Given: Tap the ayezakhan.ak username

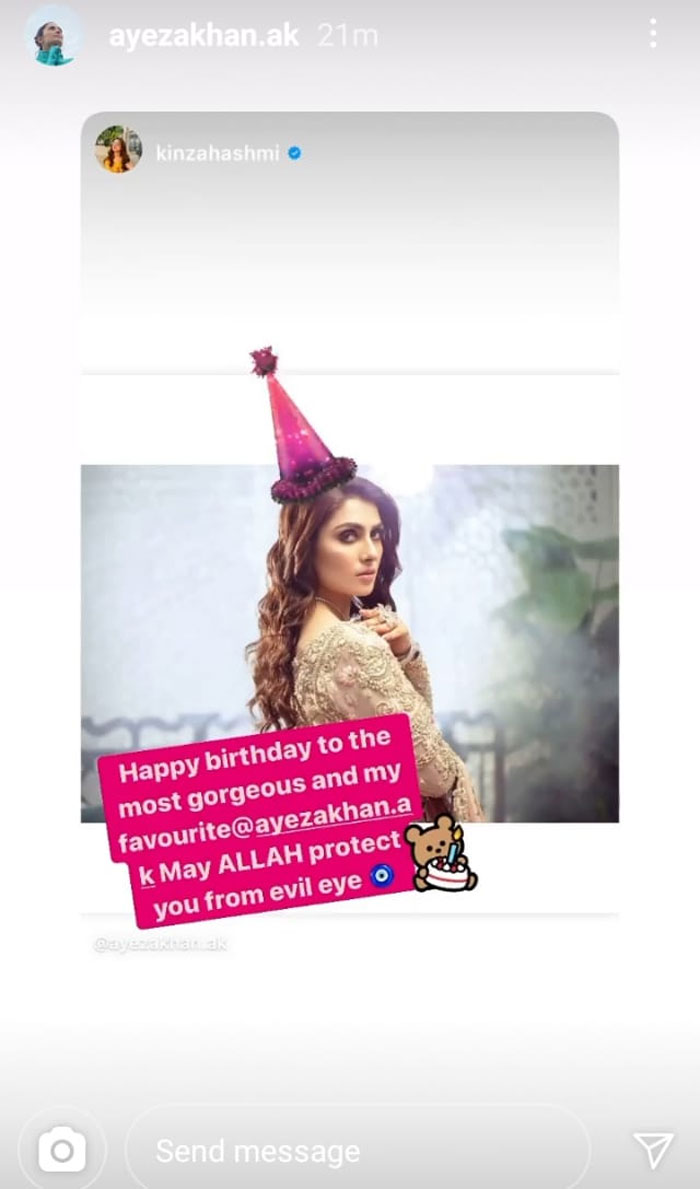Looking at the screenshot, I should (205, 36).
